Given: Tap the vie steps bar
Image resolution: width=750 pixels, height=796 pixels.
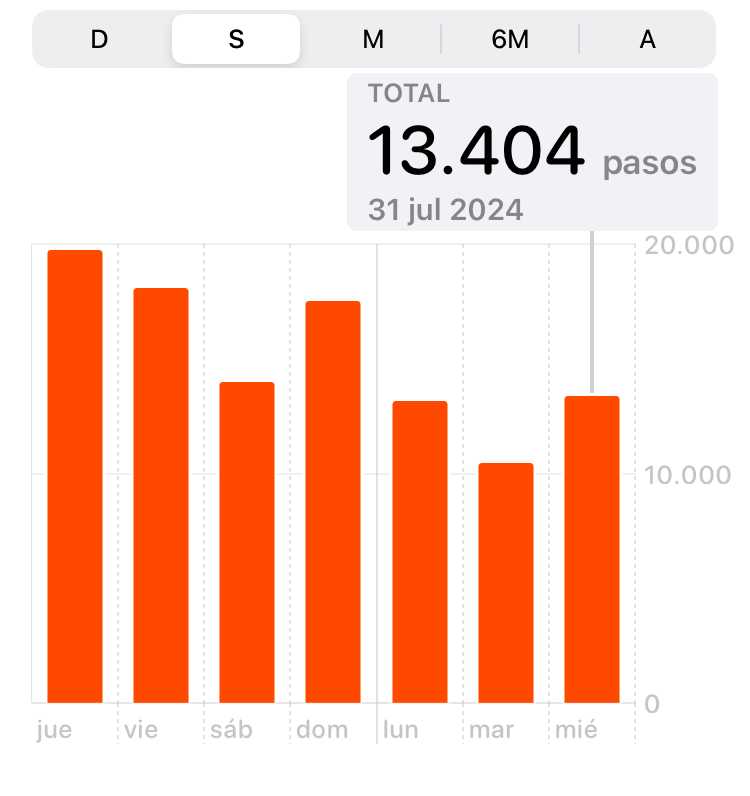Looking at the screenshot, I should coord(161,495).
